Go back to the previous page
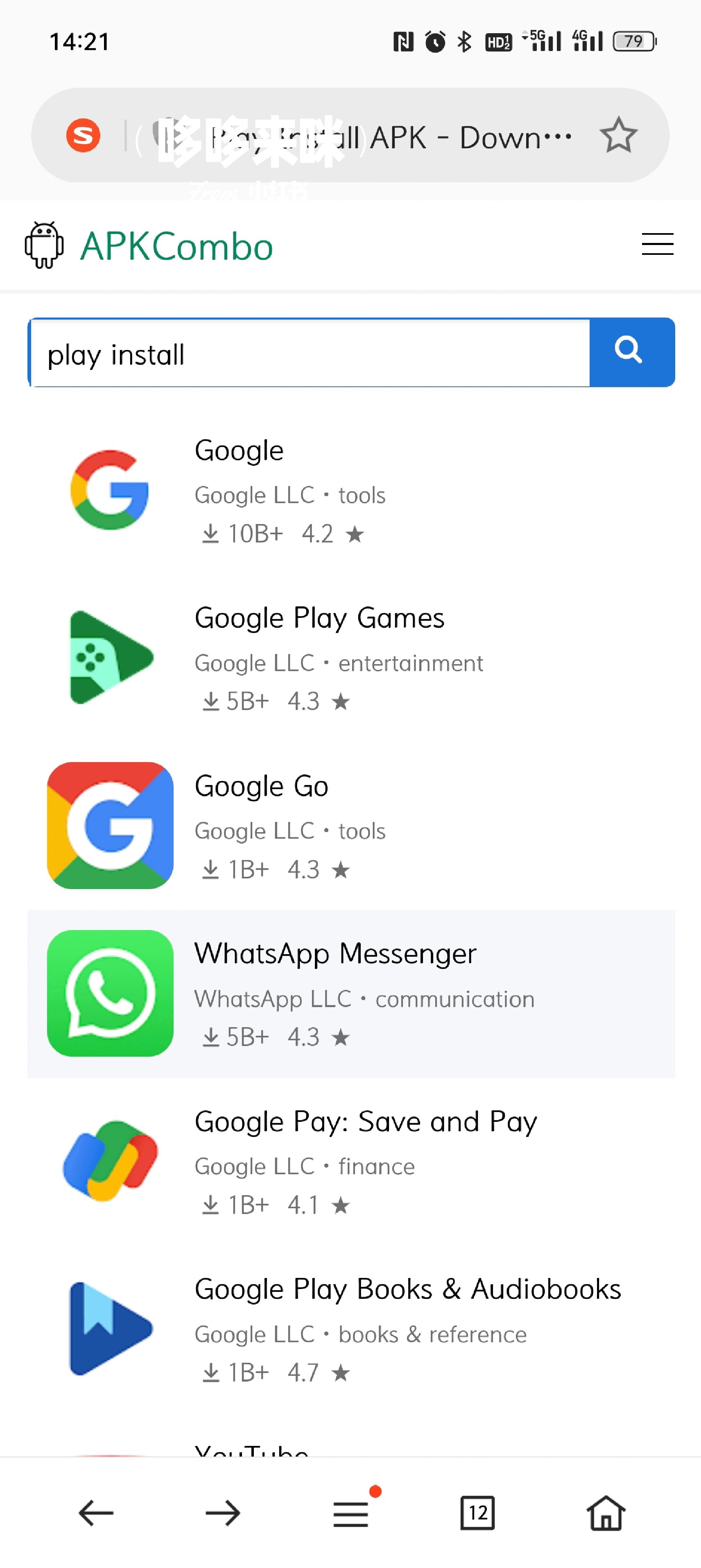 96,1513
